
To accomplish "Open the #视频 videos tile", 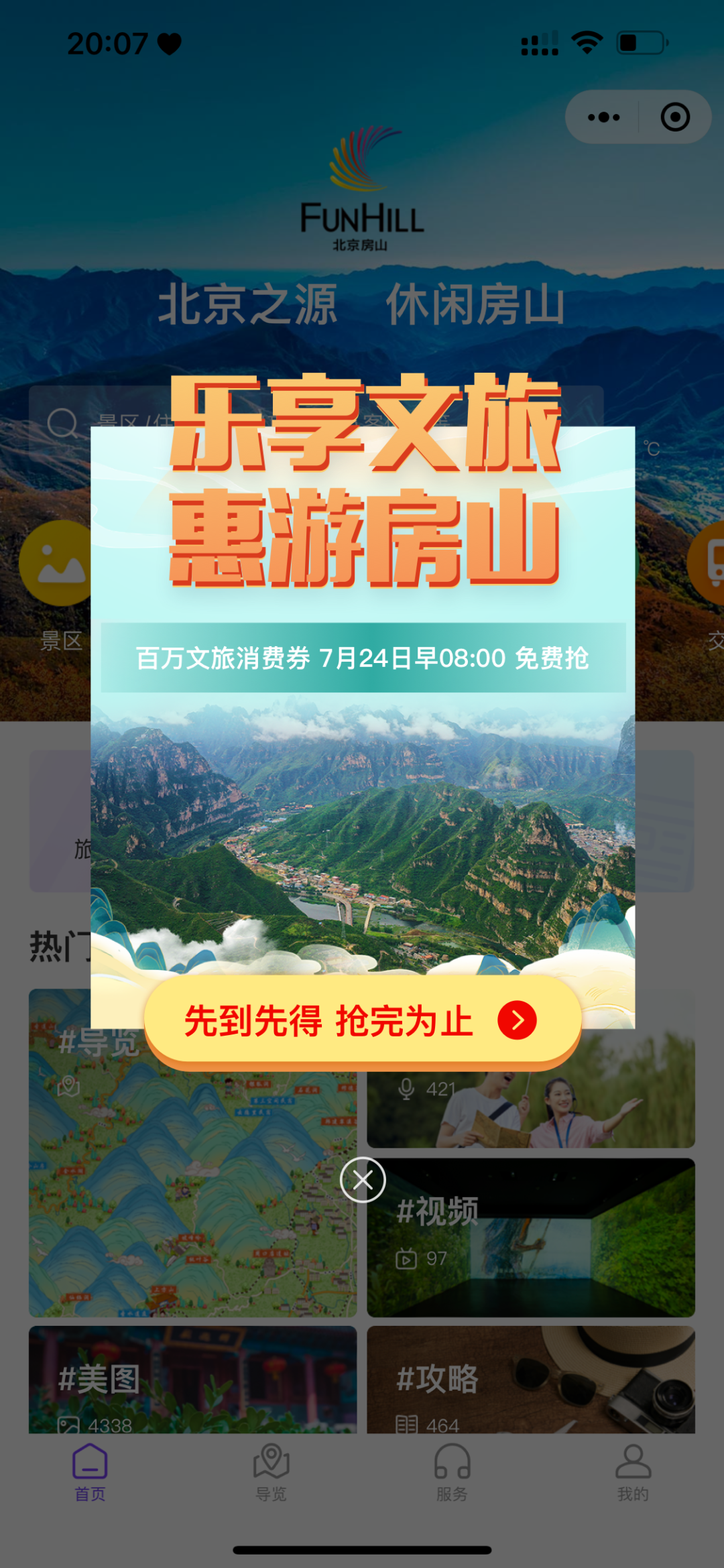I will 530,1240.
